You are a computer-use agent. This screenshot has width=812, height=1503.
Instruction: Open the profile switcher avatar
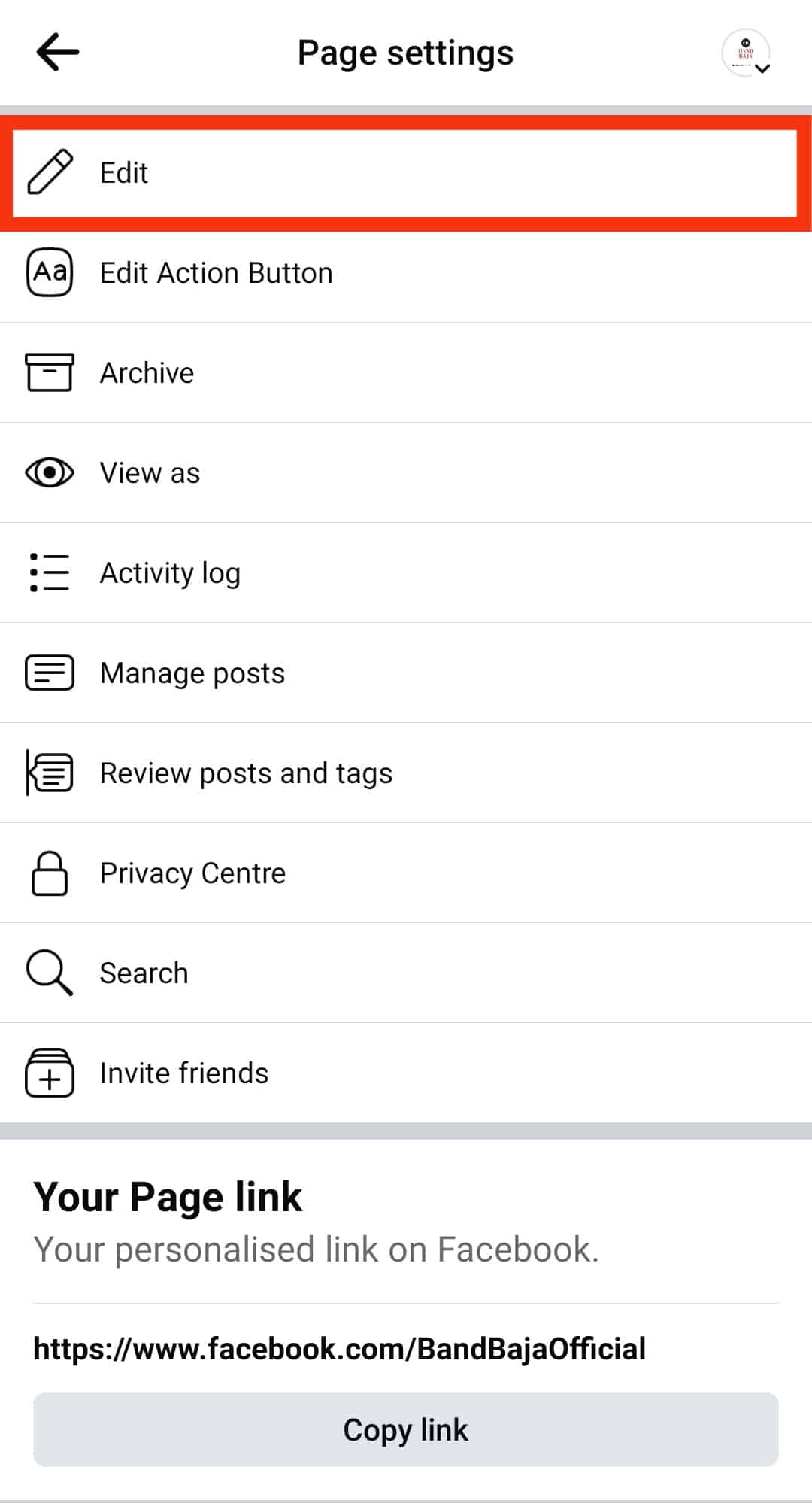click(x=746, y=53)
